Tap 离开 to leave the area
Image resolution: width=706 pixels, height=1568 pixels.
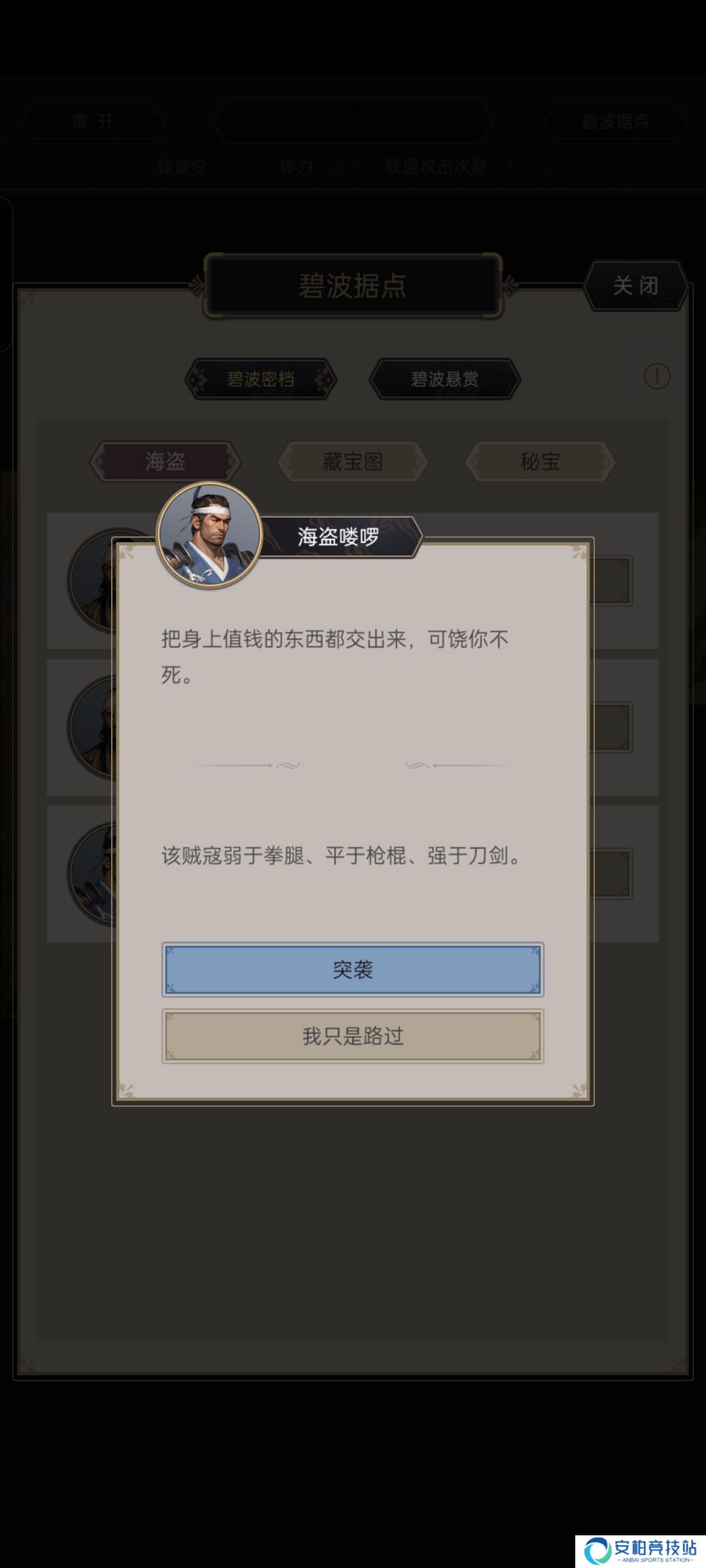[x=93, y=122]
